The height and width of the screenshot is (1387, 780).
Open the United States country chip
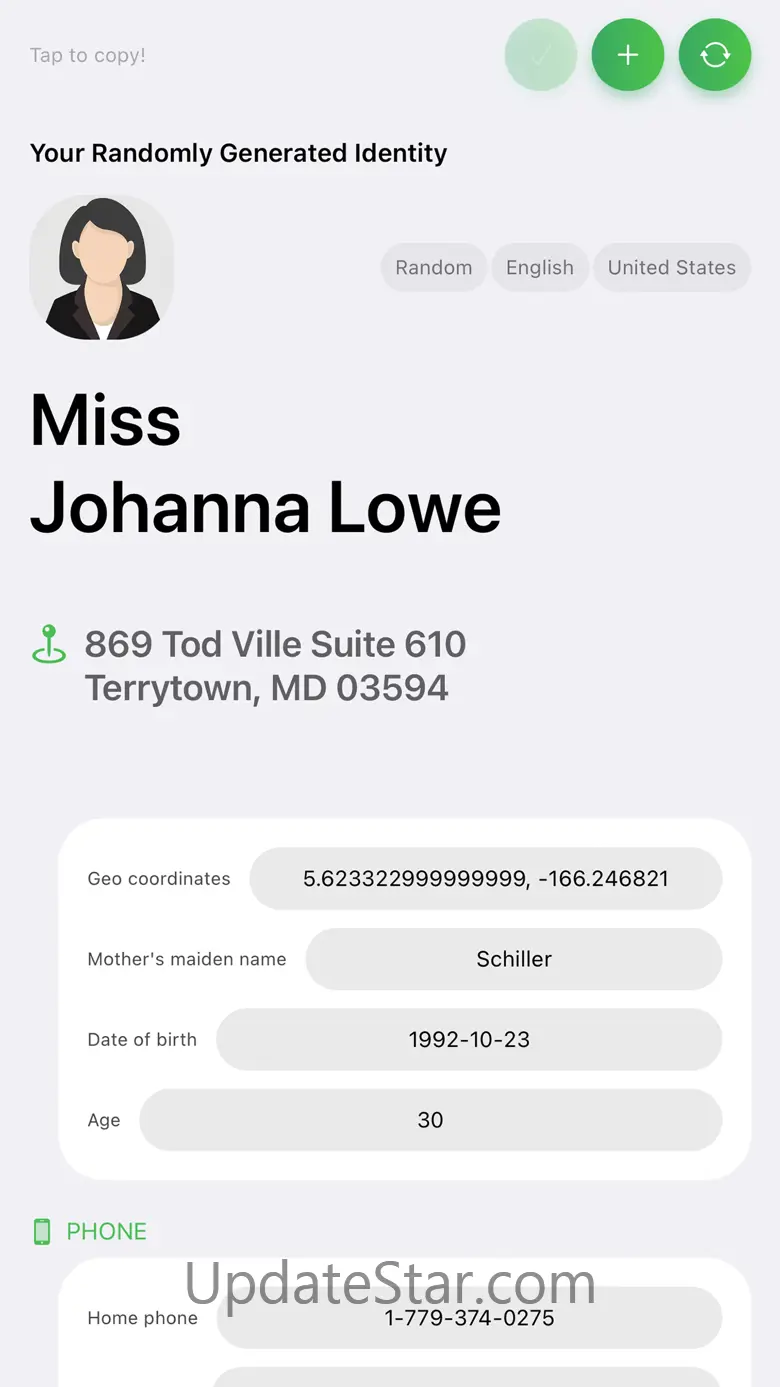[671, 268]
